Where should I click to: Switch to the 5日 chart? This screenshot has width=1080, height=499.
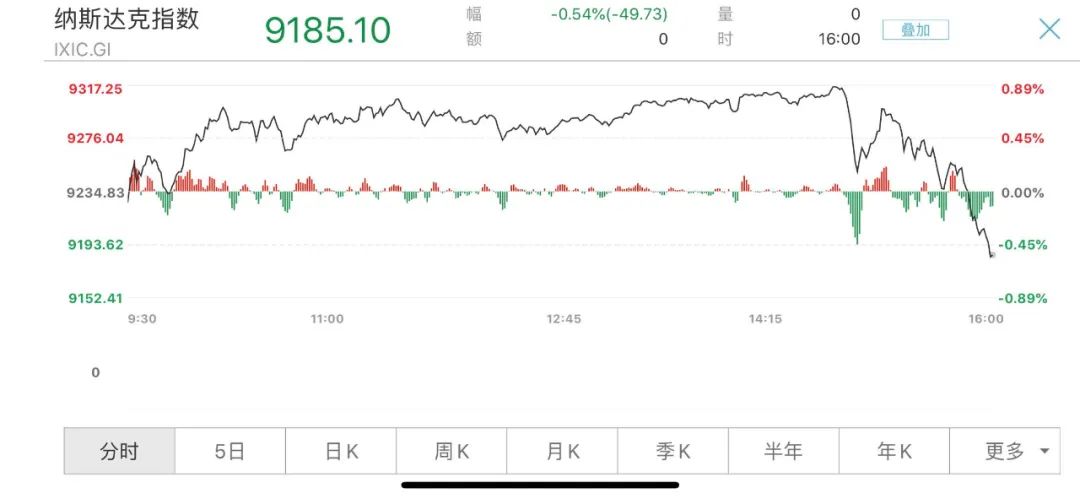click(230, 451)
